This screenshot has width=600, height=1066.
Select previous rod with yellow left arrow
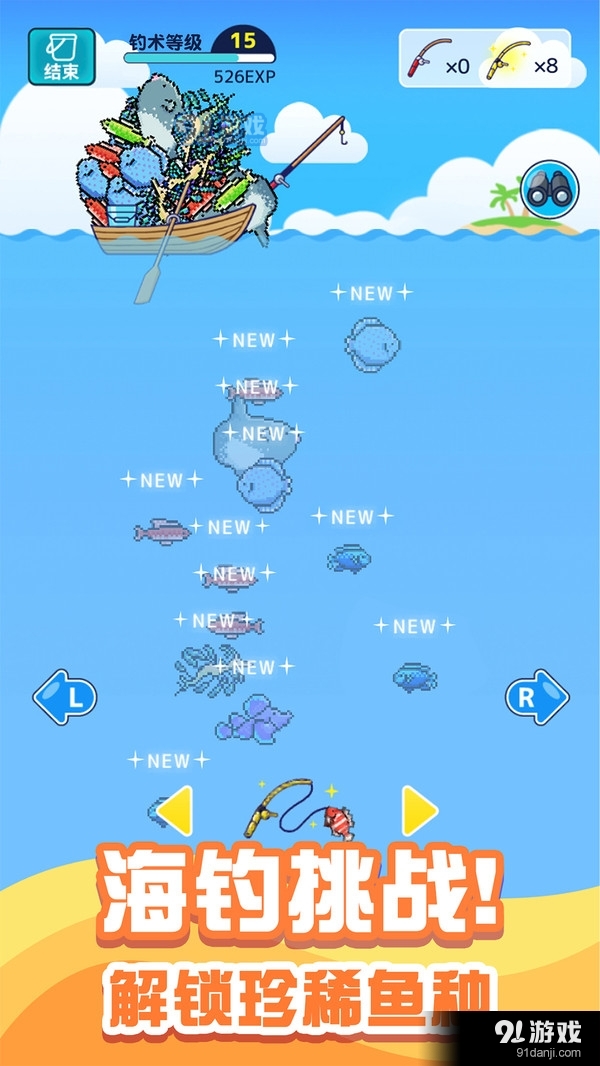176,810
